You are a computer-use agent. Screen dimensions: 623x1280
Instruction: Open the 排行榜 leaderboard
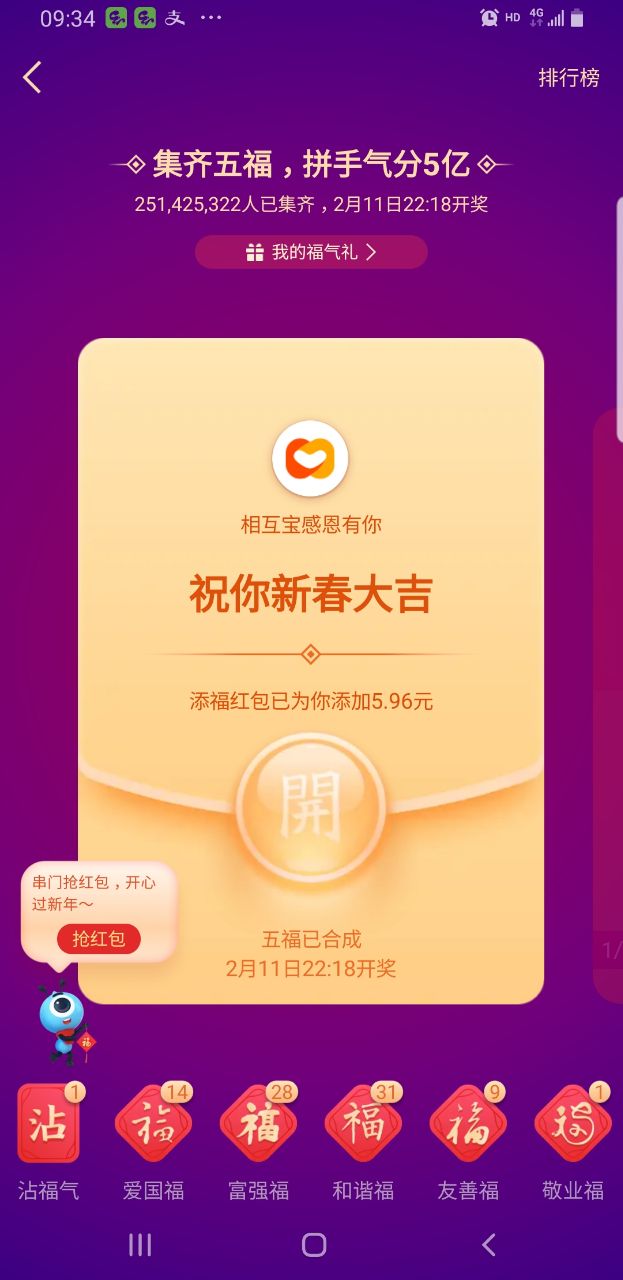[568, 78]
